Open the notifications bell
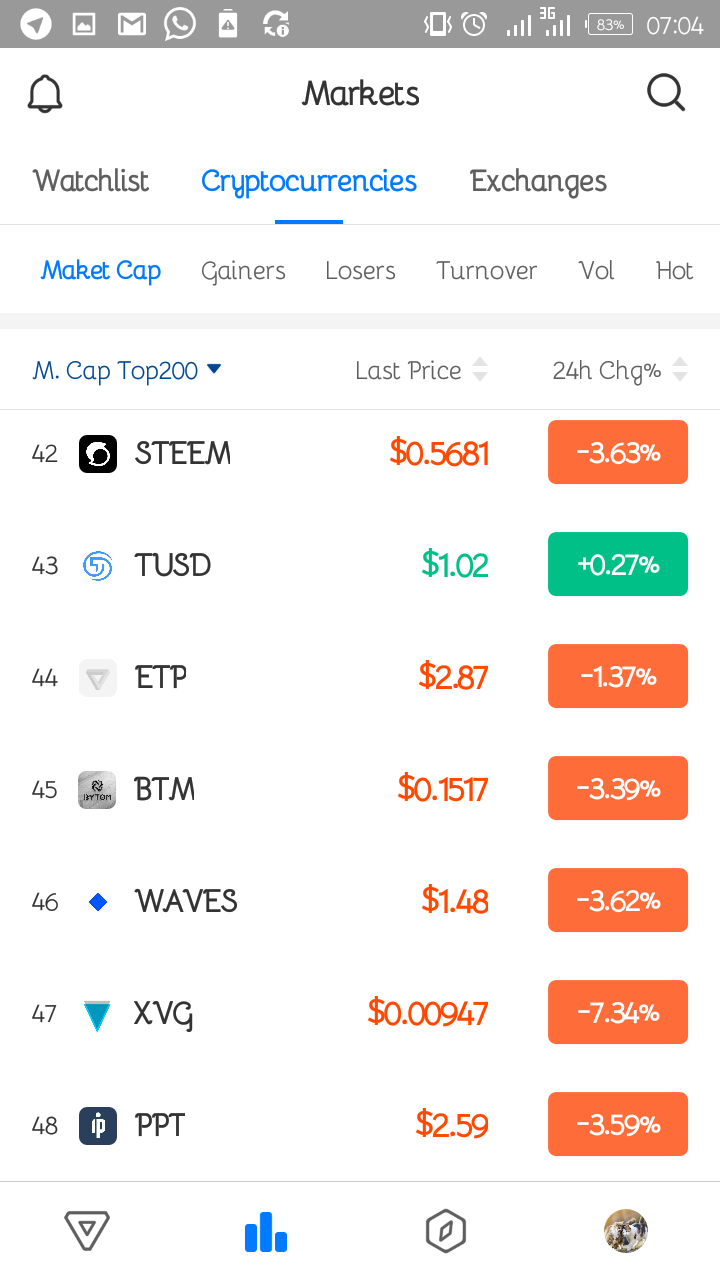Viewport: 720px width, 1280px height. 45,94
